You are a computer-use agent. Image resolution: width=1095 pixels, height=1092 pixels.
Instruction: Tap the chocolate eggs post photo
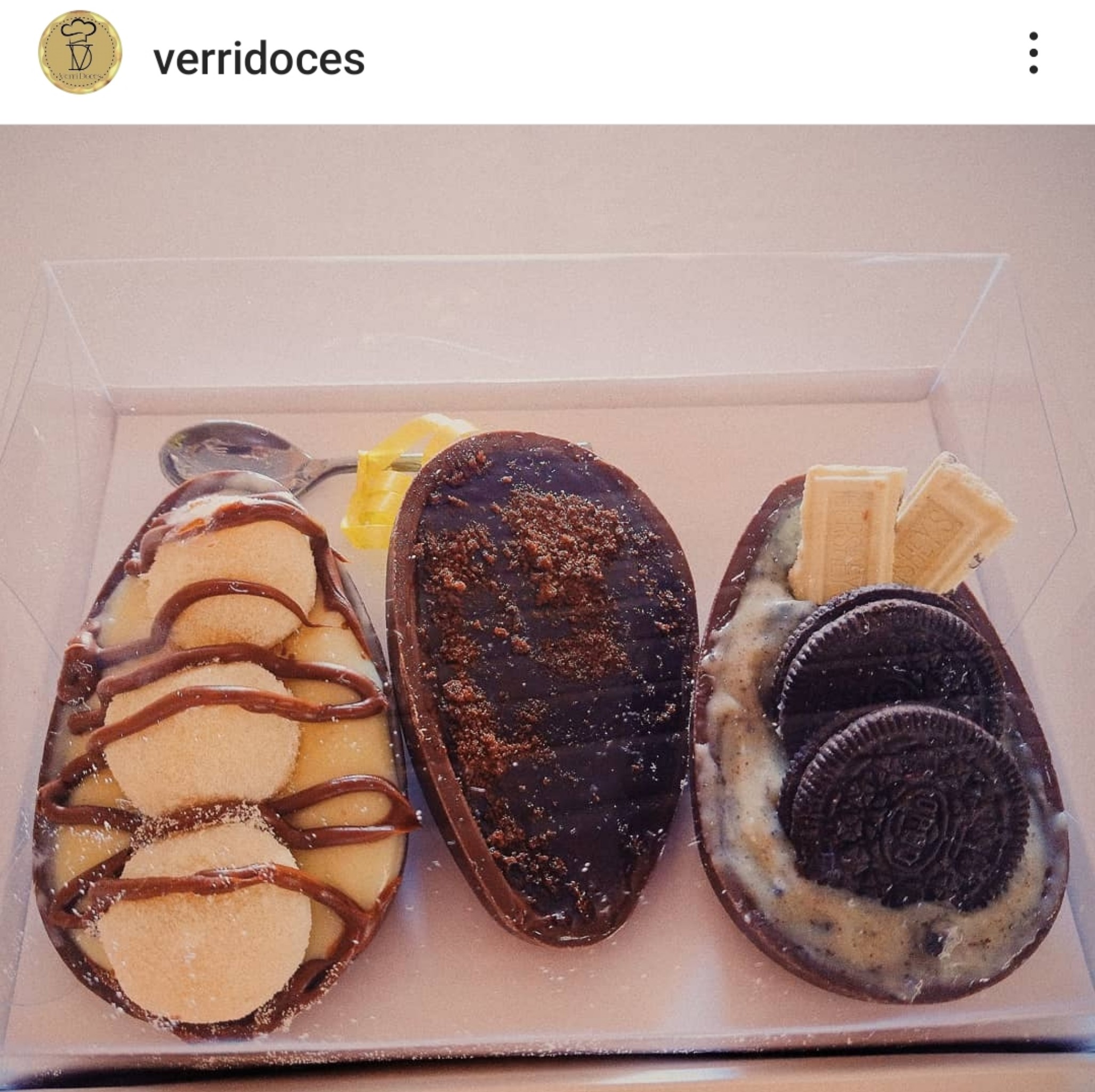[547, 607]
